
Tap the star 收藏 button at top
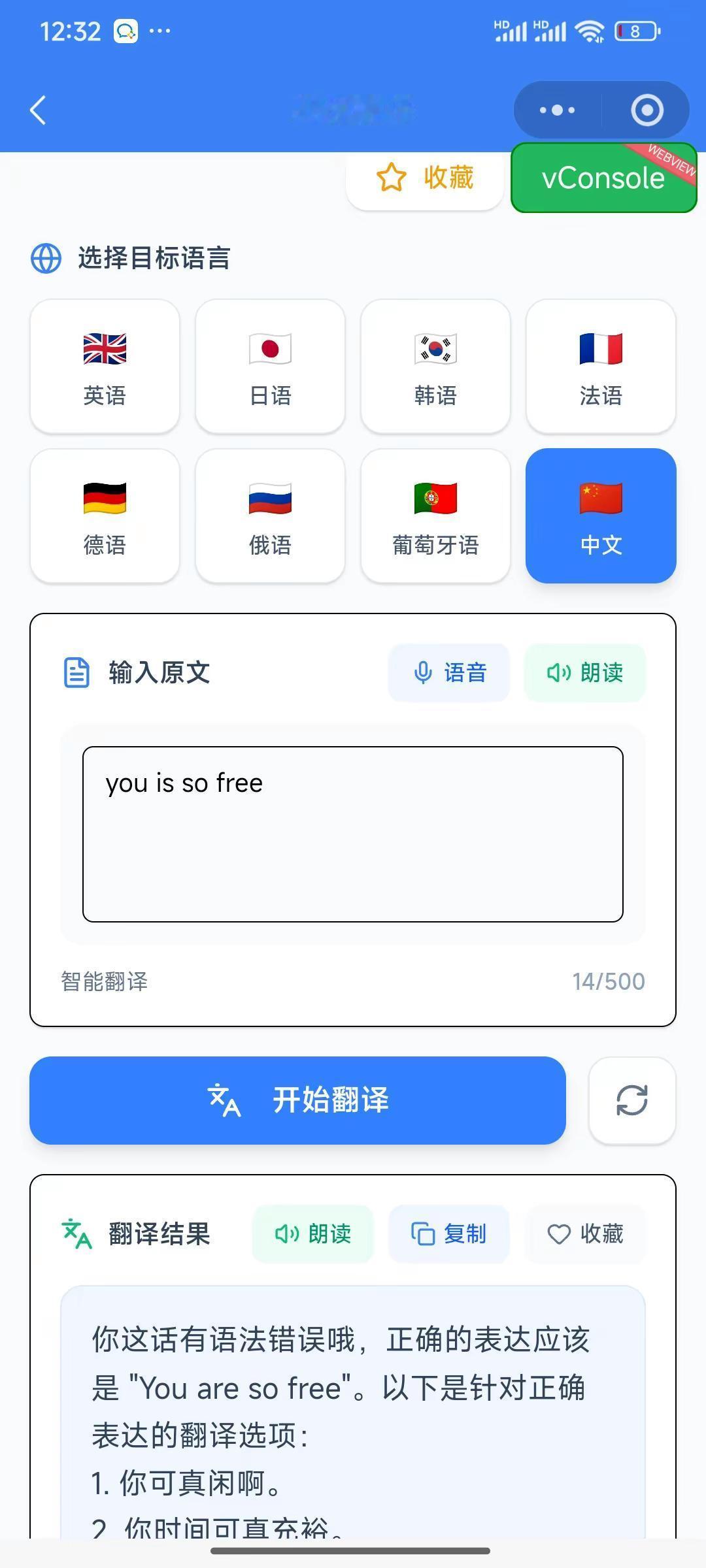(x=425, y=178)
